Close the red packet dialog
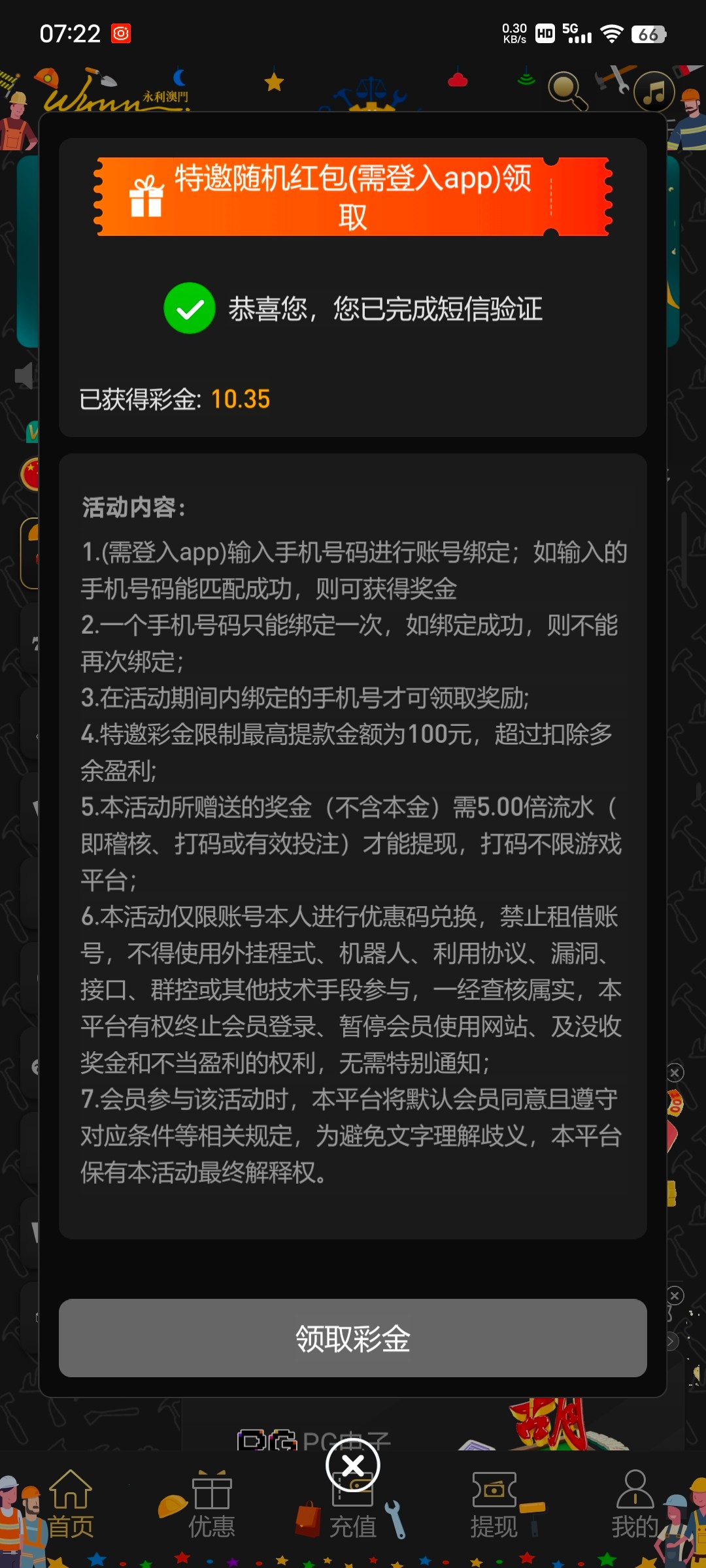 (353, 1465)
